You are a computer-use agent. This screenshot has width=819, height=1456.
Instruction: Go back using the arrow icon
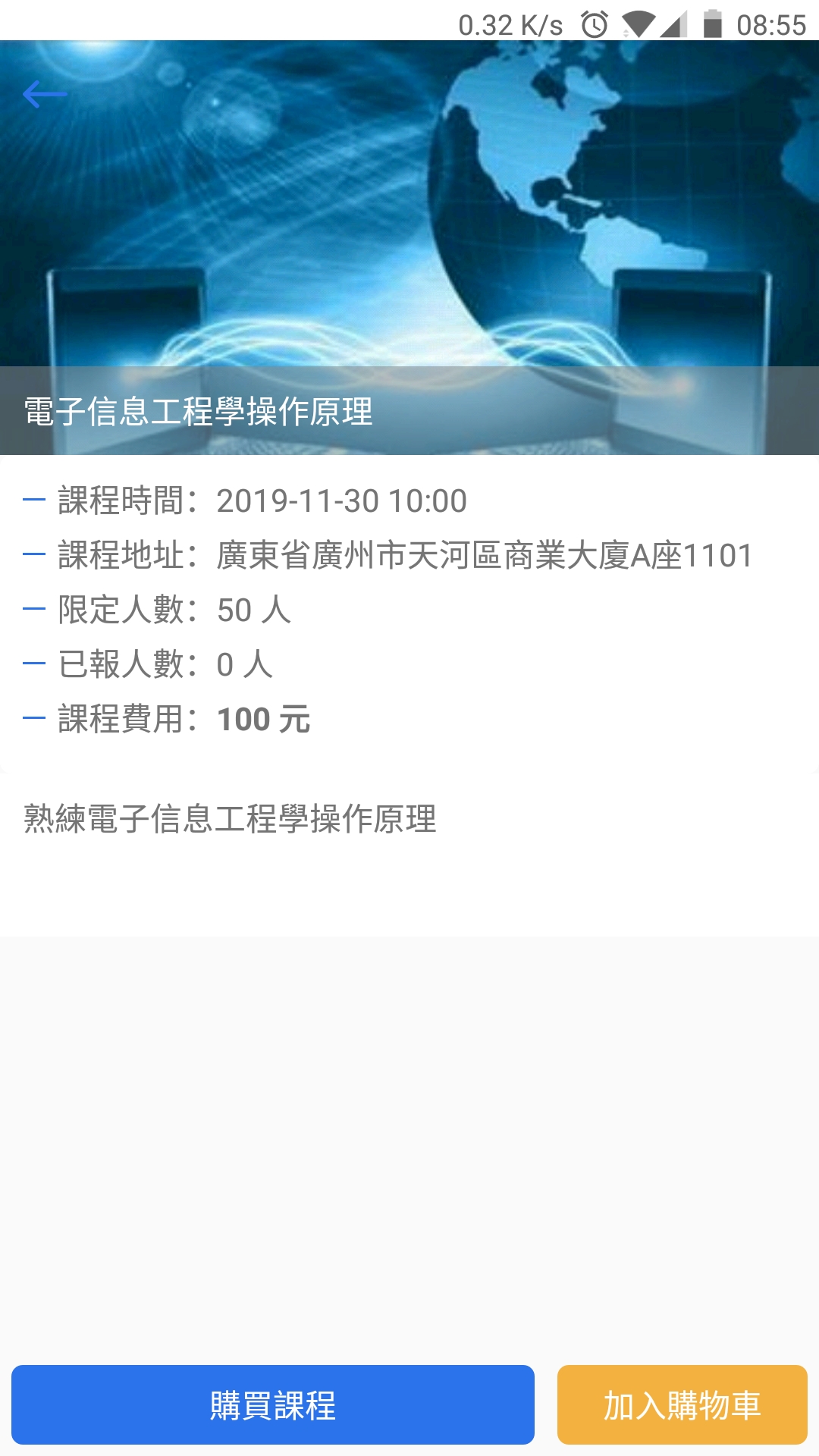[45, 95]
